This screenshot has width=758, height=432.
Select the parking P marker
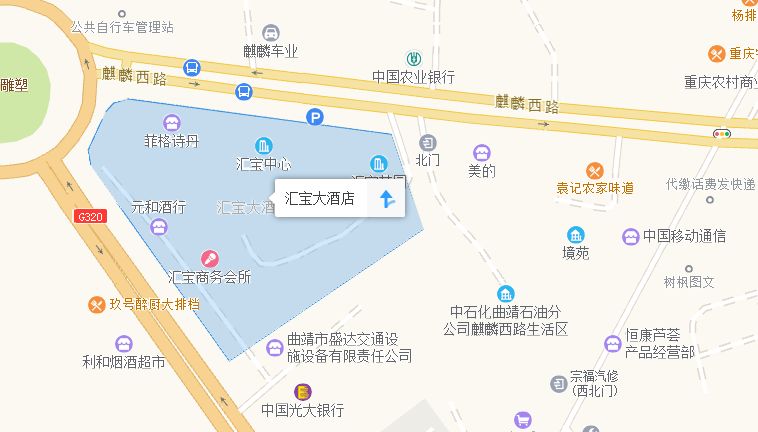[315, 118]
